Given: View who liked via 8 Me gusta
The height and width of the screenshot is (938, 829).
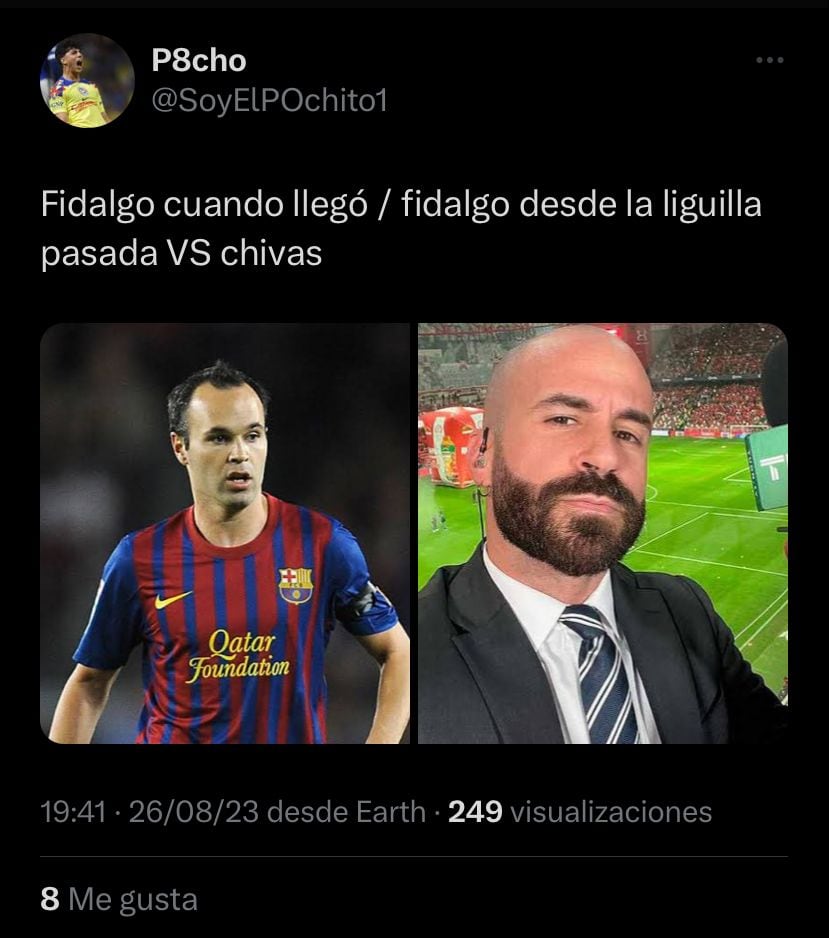Looking at the screenshot, I should [x=119, y=899].
